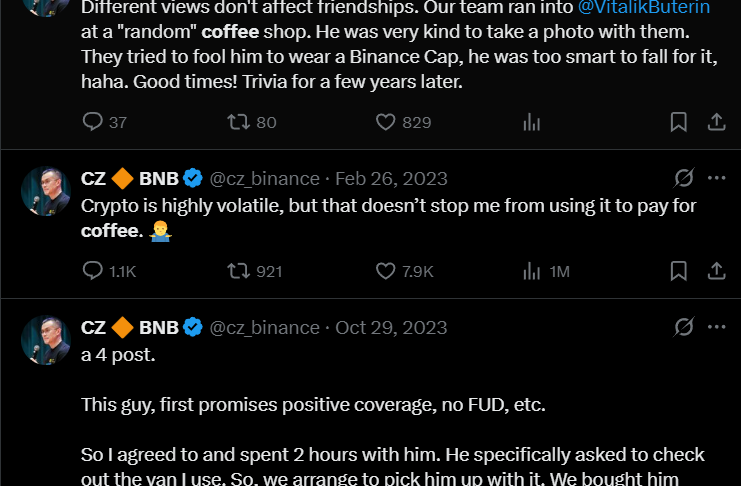This screenshot has width=741, height=486.
Task: Open CZ's avatar on Feb 26 post
Action: (x=46, y=191)
